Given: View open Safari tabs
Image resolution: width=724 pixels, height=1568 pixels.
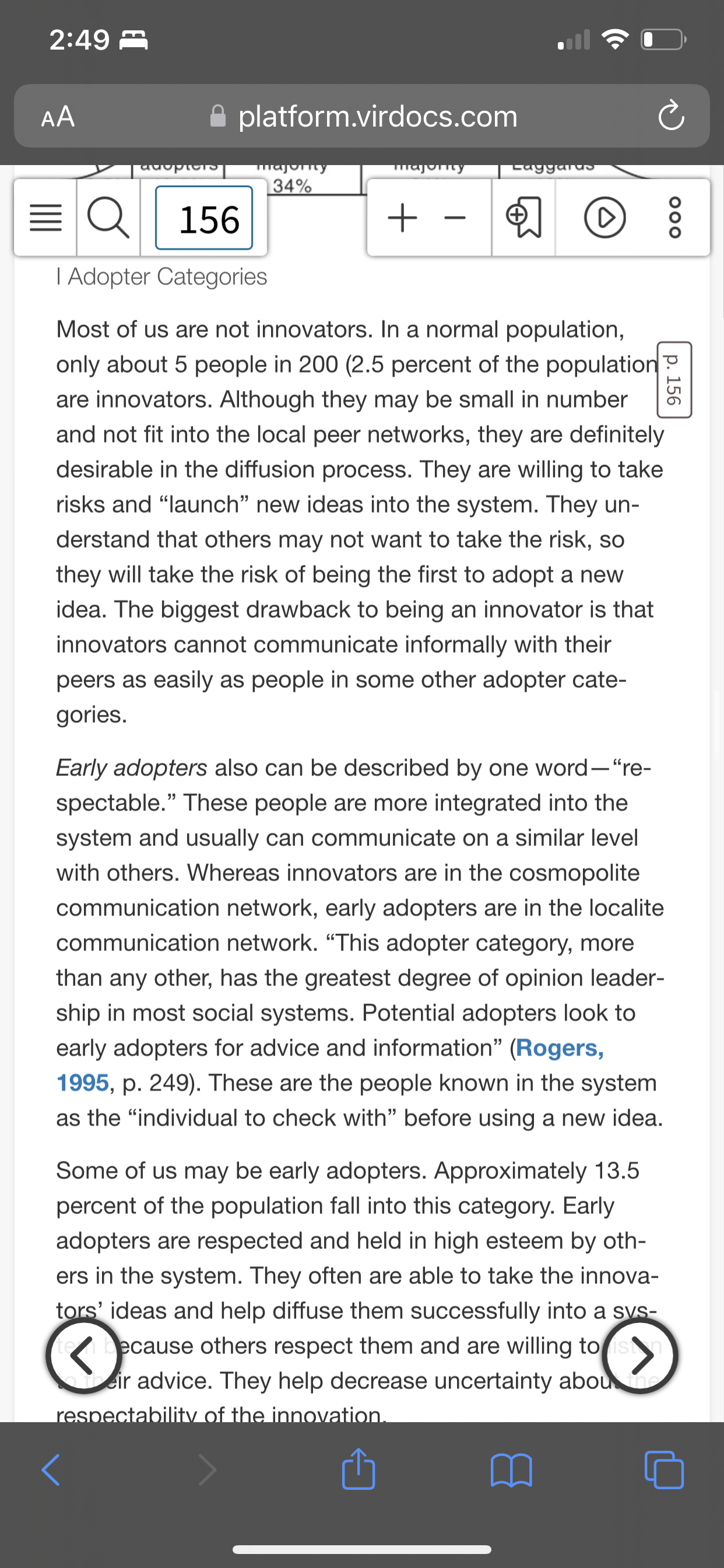Looking at the screenshot, I should pyautogui.click(x=664, y=1470).
